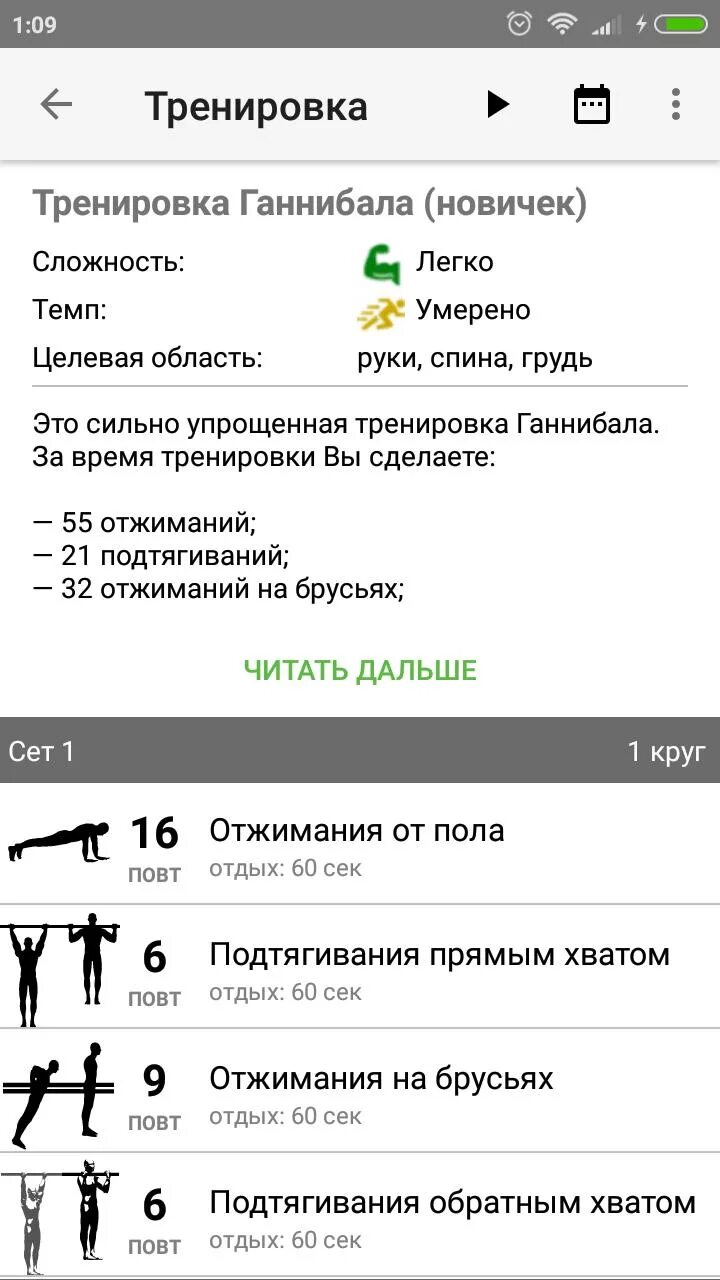Open Подтягивания прямым хватом exercise
Image resolution: width=720 pixels, height=1280 pixels.
(360, 967)
